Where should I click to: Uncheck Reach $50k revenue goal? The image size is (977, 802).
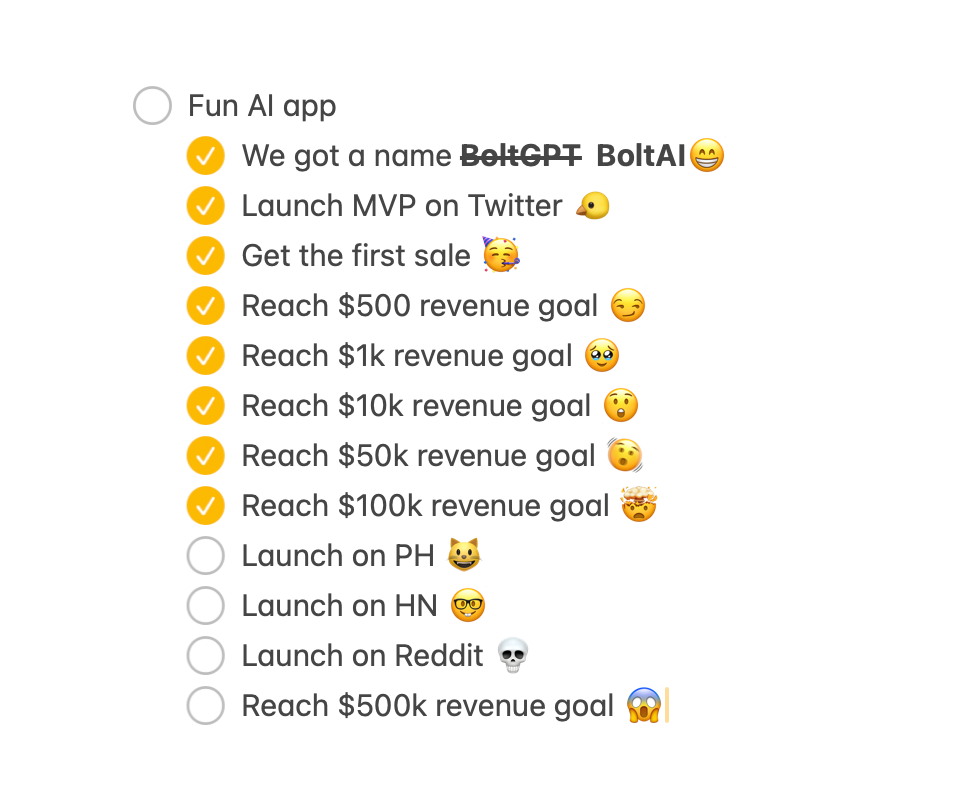[205, 456]
